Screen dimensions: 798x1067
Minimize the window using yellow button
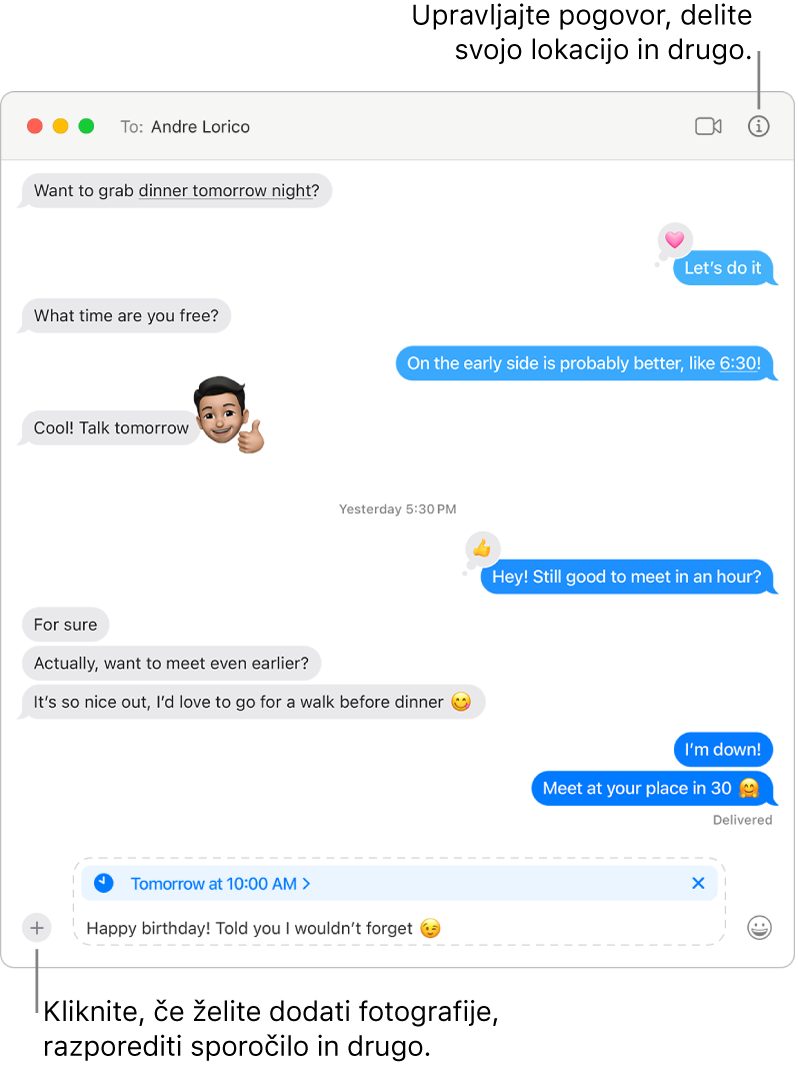point(61,127)
